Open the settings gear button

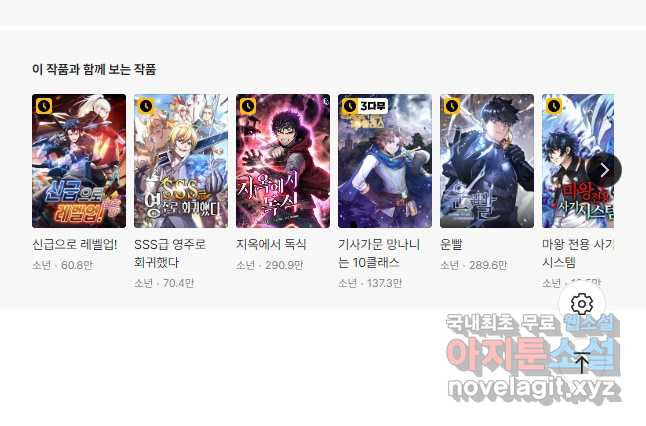point(583,304)
